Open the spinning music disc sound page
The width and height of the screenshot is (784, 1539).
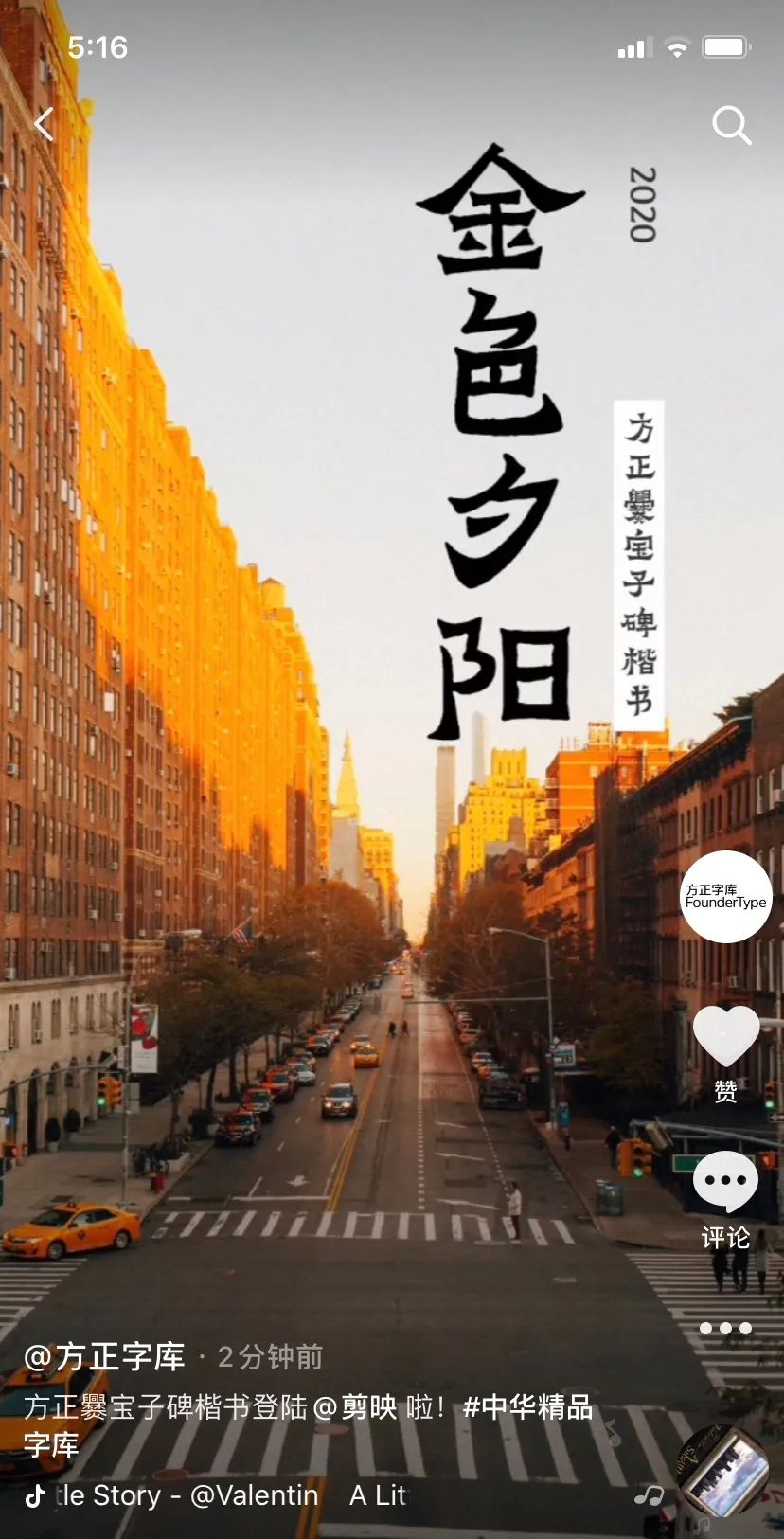[x=723, y=1472]
